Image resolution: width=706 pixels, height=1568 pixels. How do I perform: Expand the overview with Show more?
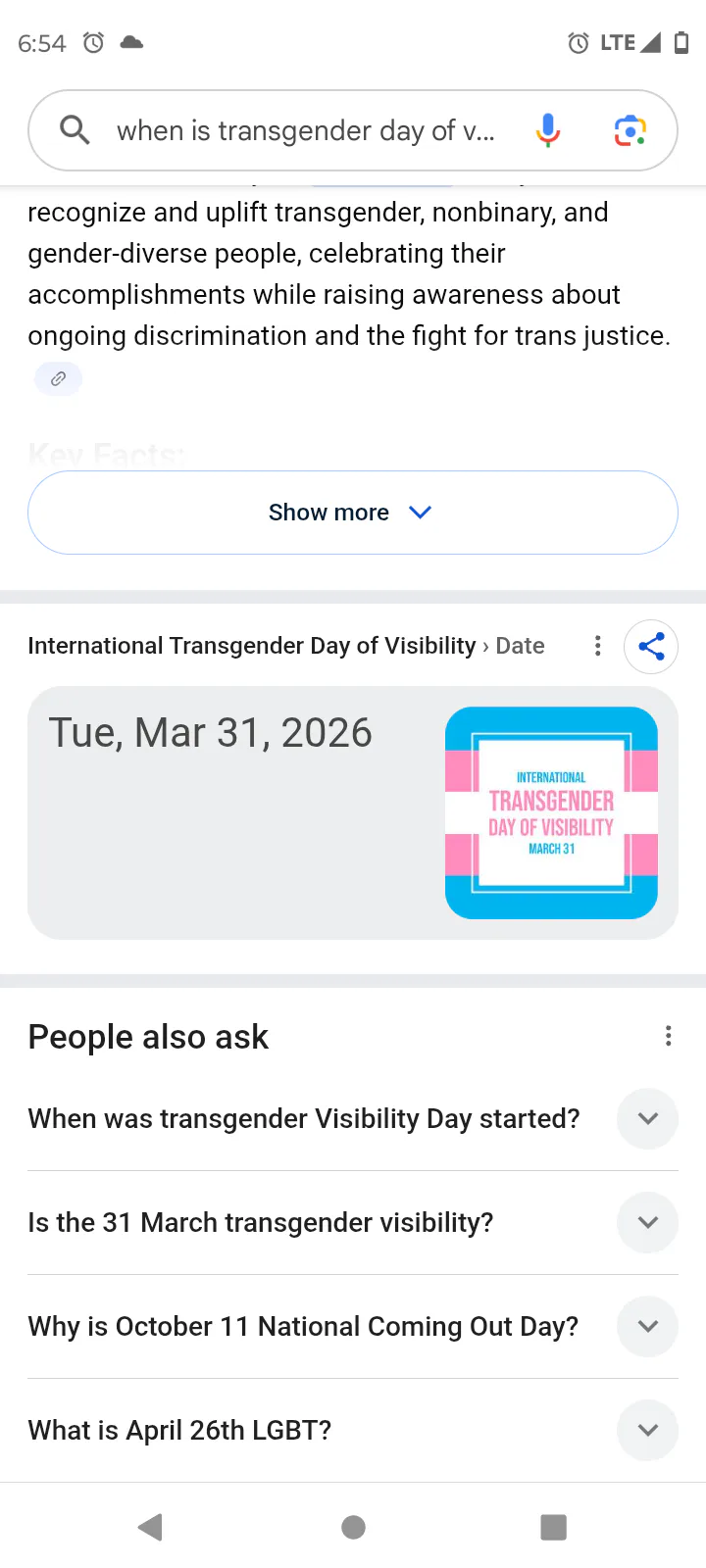click(x=353, y=513)
